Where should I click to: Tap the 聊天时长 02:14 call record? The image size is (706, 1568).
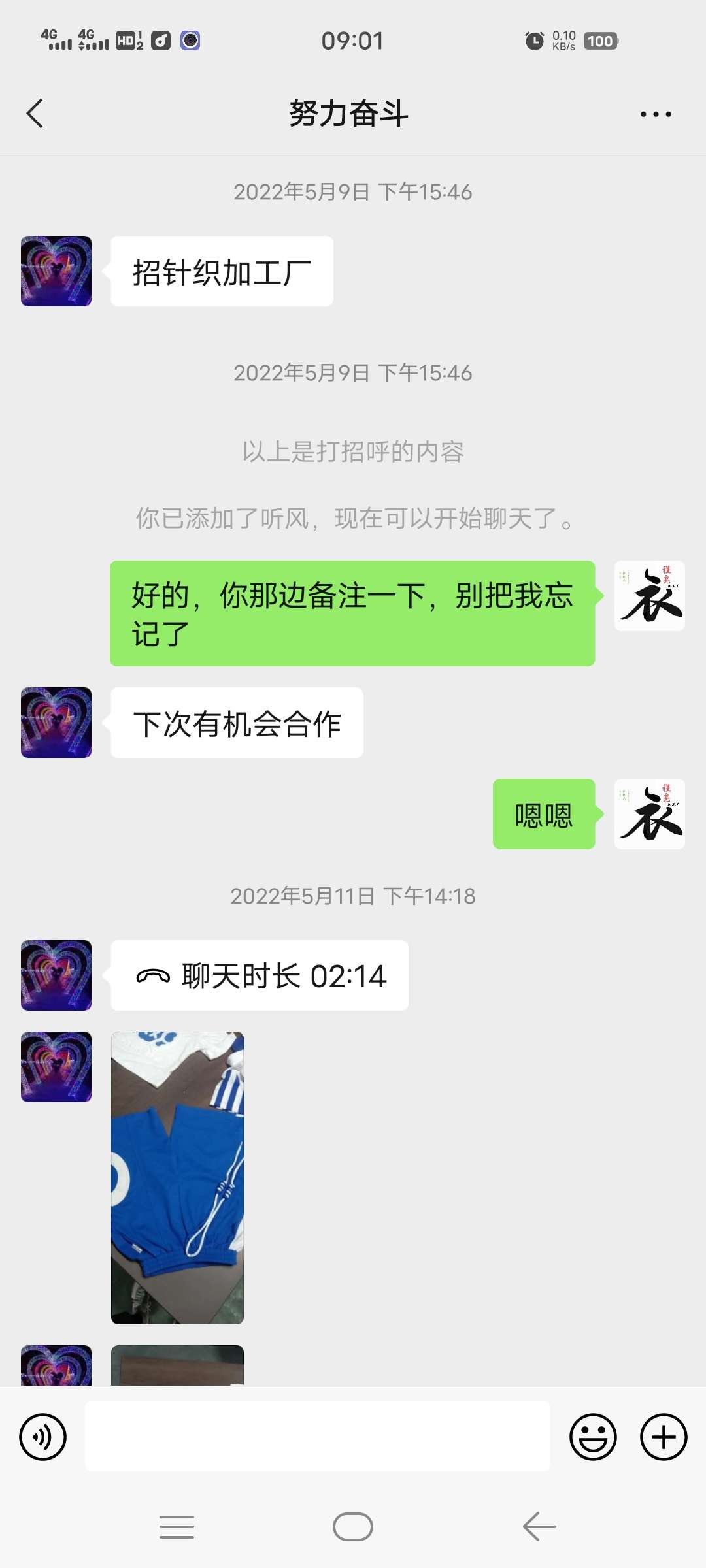click(x=260, y=975)
